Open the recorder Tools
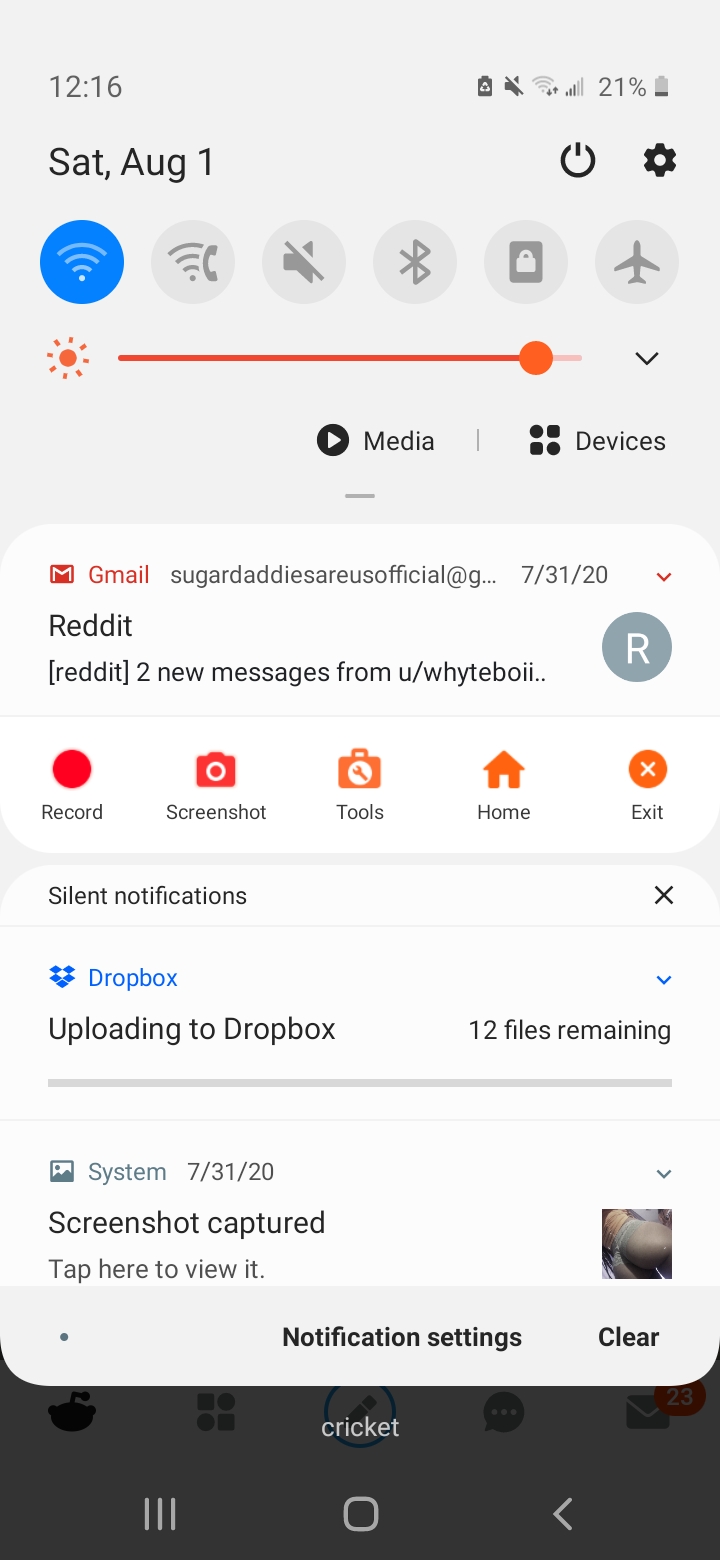Screen dimensions: 720x1560 360,785
